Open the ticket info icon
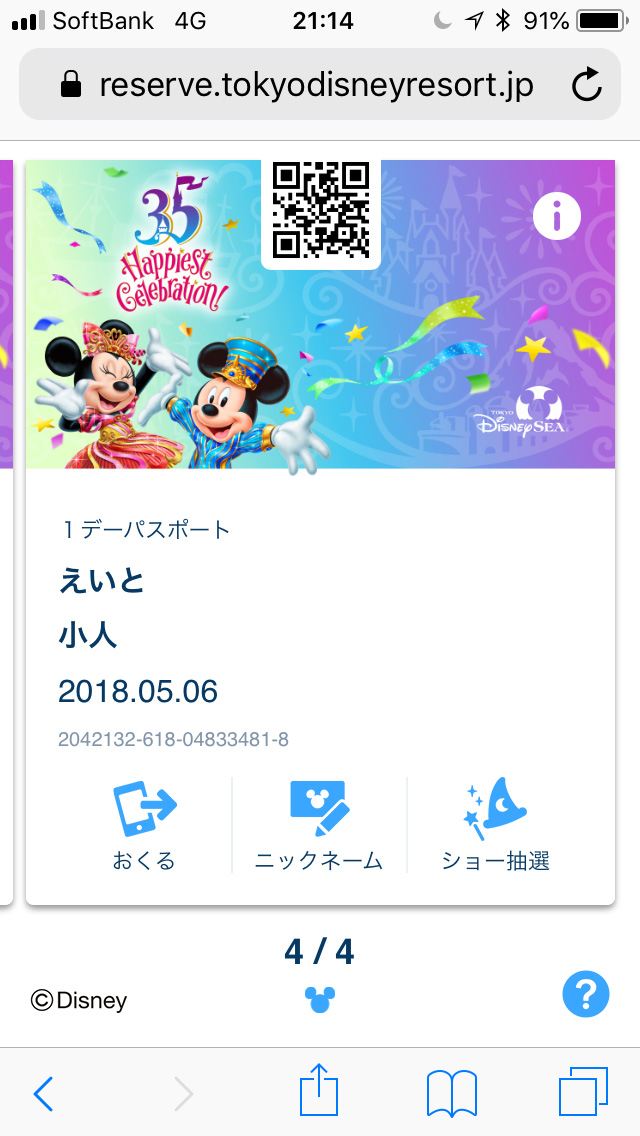Image resolution: width=640 pixels, height=1136 pixels. [557, 216]
